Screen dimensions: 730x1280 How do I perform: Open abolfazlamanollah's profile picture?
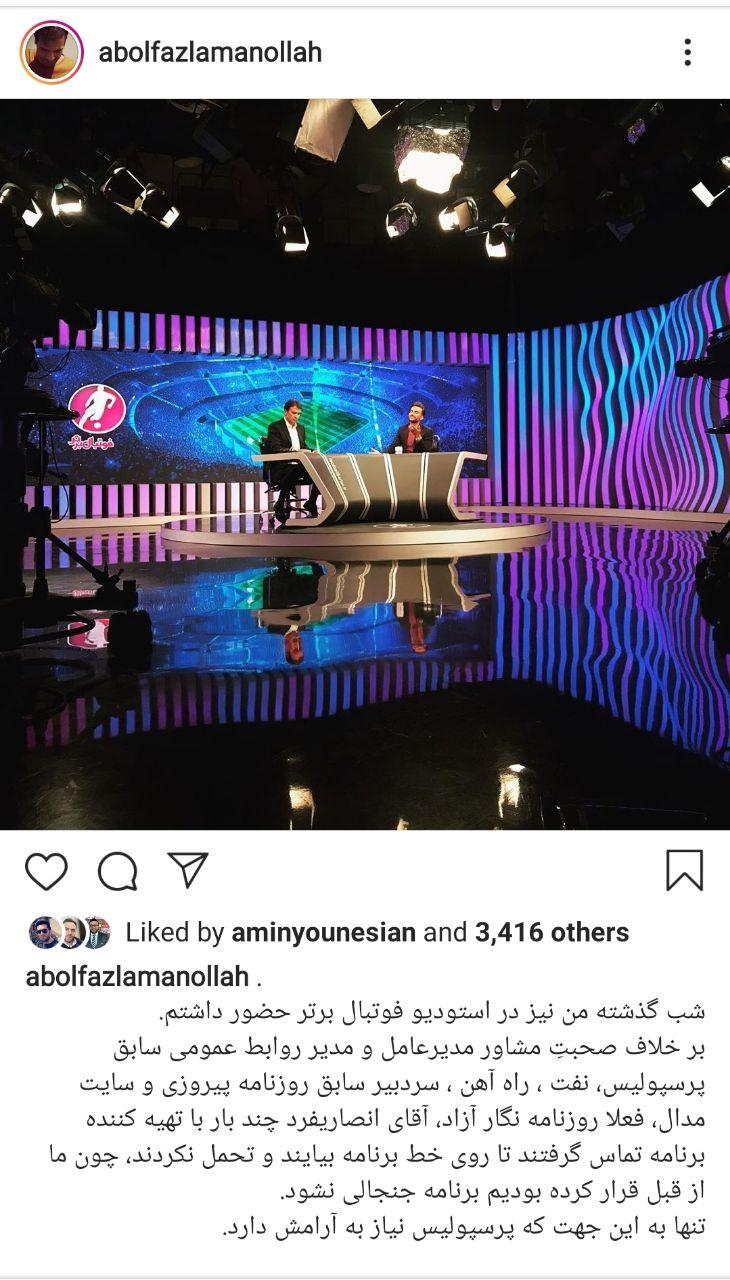pyautogui.click(x=50, y=53)
